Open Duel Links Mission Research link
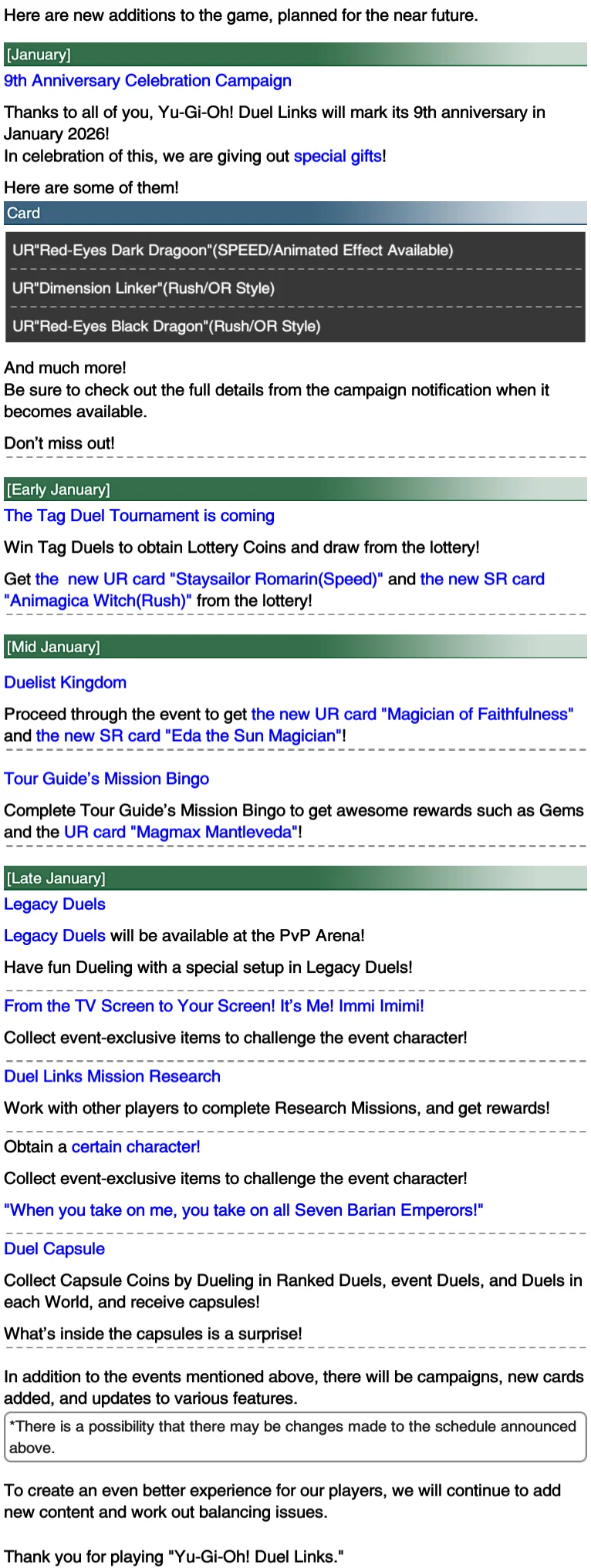This screenshot has width=591, height=1568. 112,1076
